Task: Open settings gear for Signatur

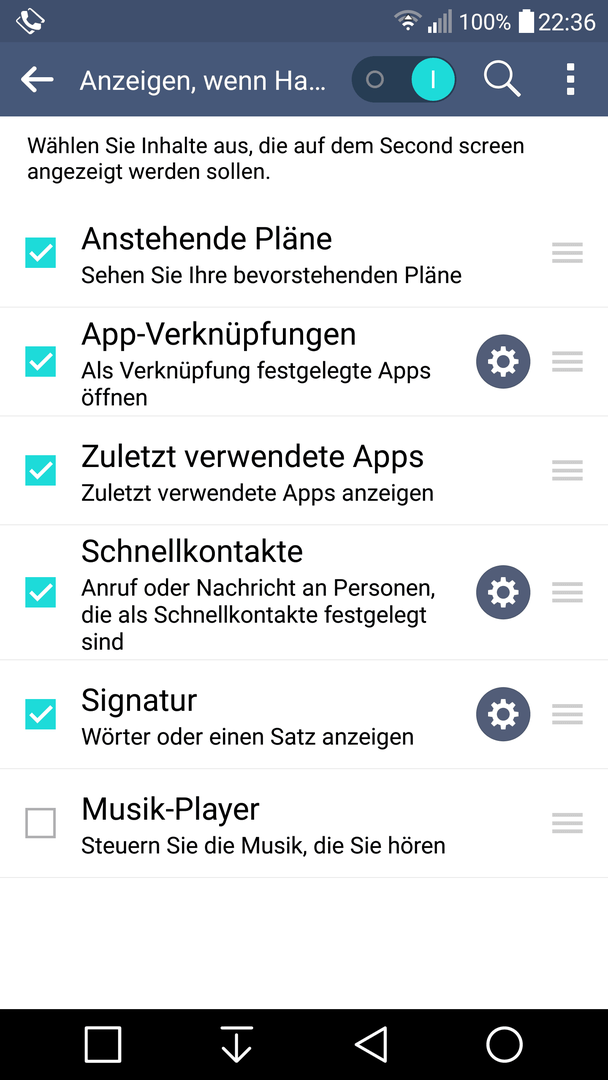Action: (x=503, y=714)
